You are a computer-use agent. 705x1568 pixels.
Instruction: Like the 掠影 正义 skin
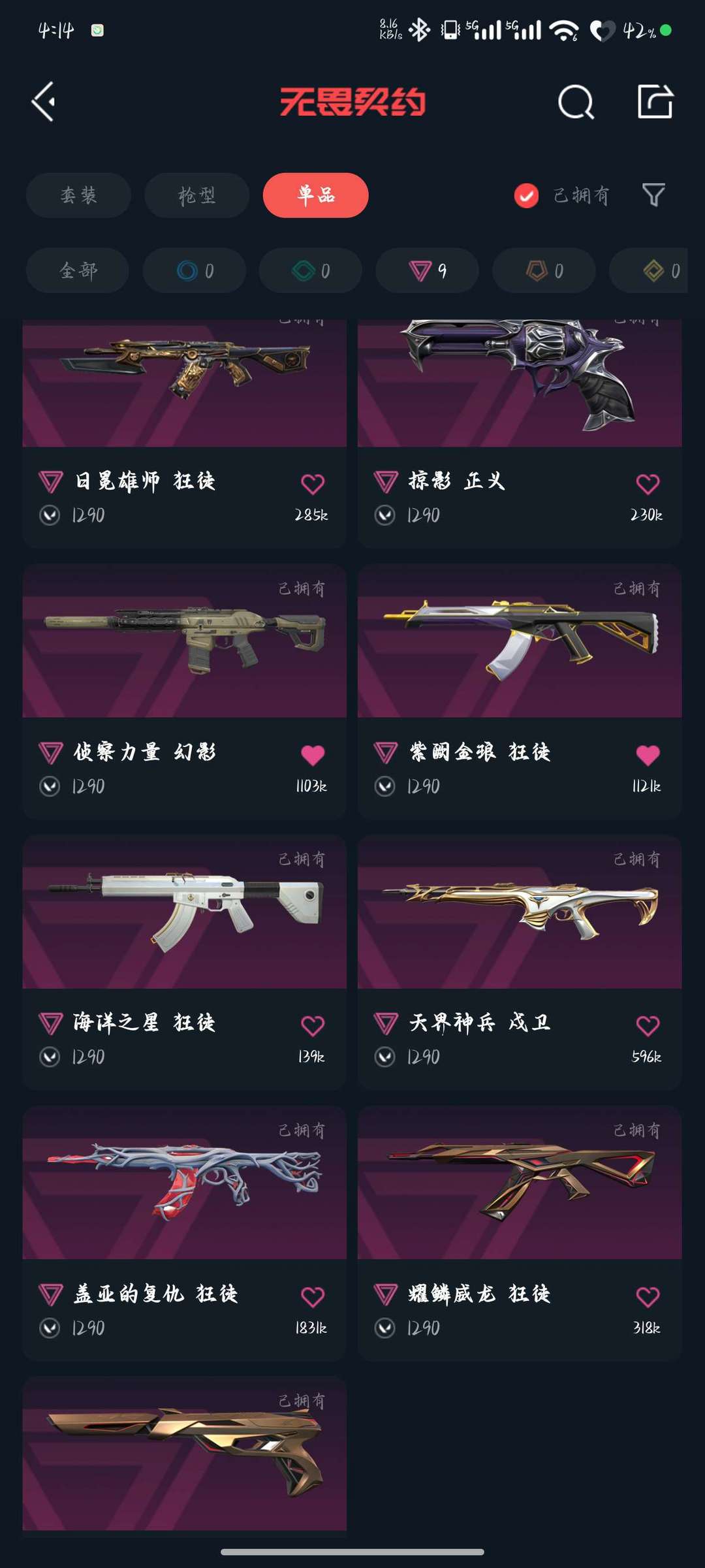pos(648,484)
